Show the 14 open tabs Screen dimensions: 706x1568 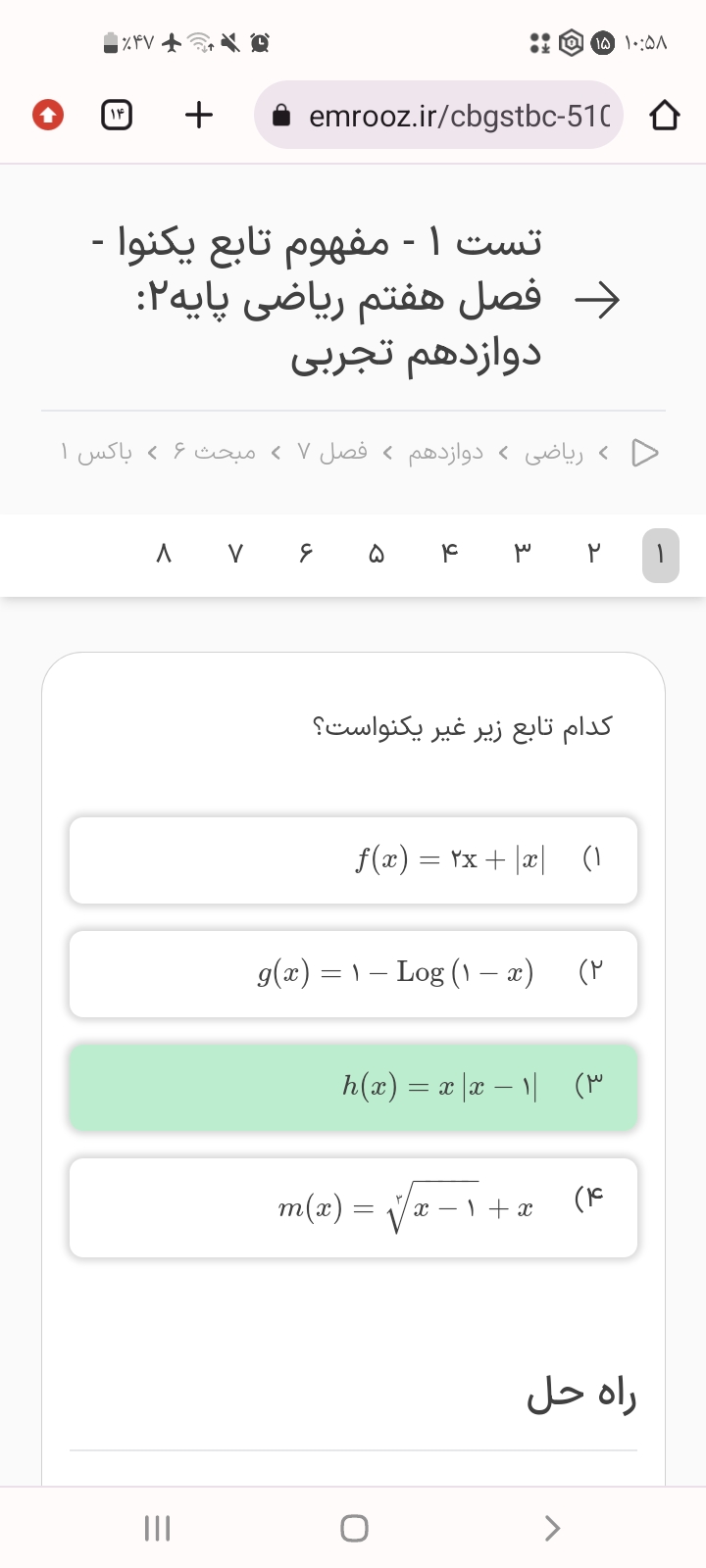[117, 115]
